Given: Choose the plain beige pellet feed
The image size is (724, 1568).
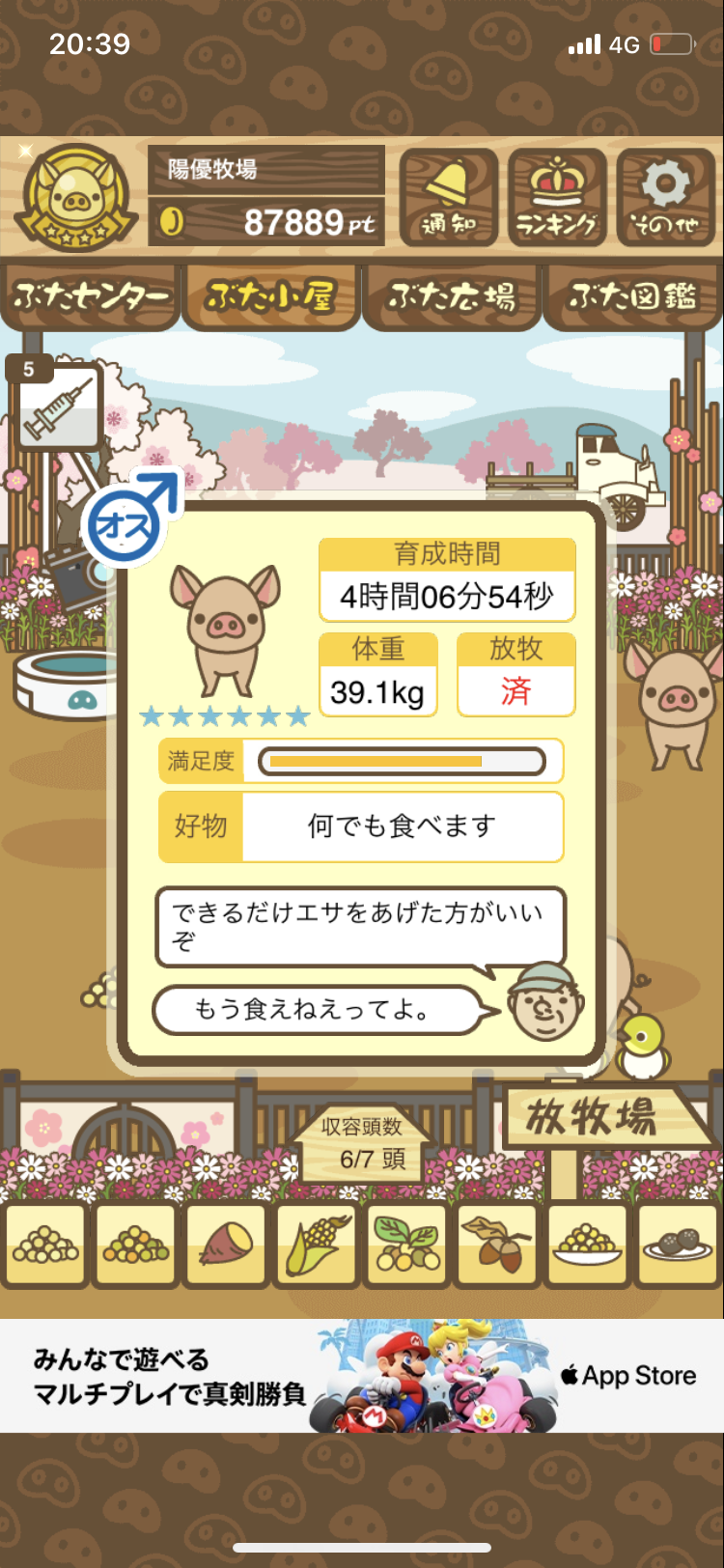Looking at the screenshot, I should click(45, 1246).
